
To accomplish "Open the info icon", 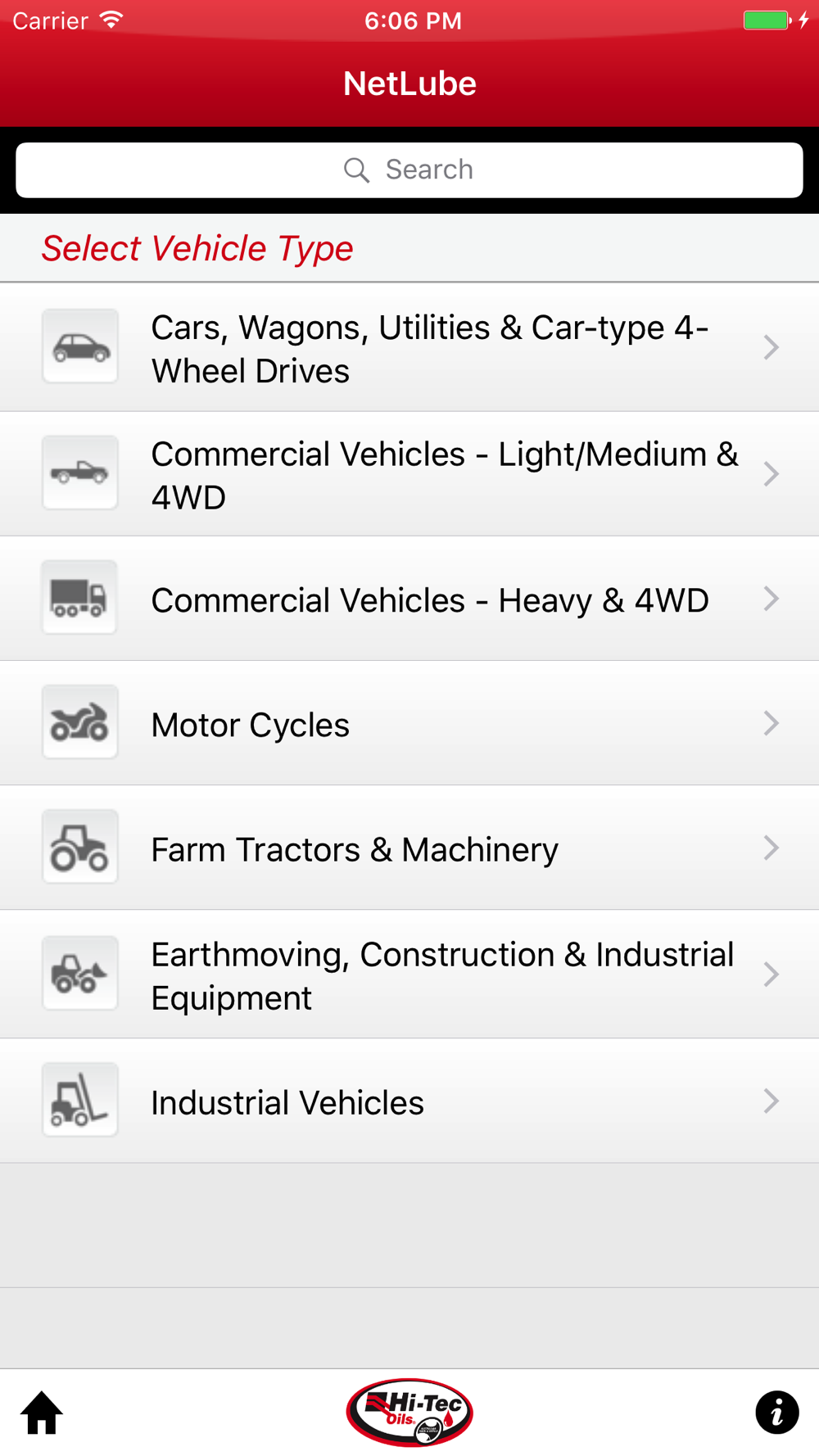I will point(777,1413).
